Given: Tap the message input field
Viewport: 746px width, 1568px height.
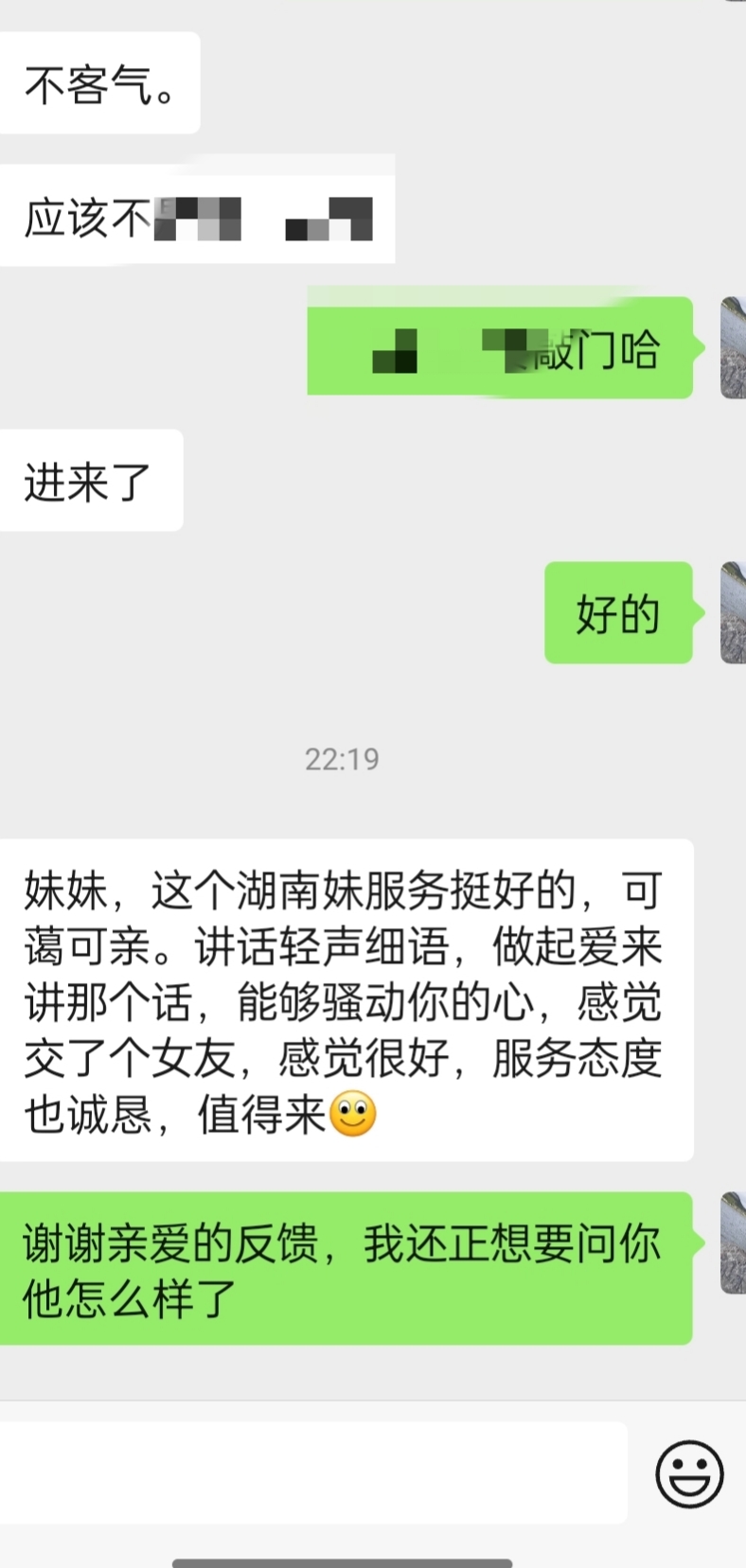Looking at the screenshot, I should [312, 1472].
